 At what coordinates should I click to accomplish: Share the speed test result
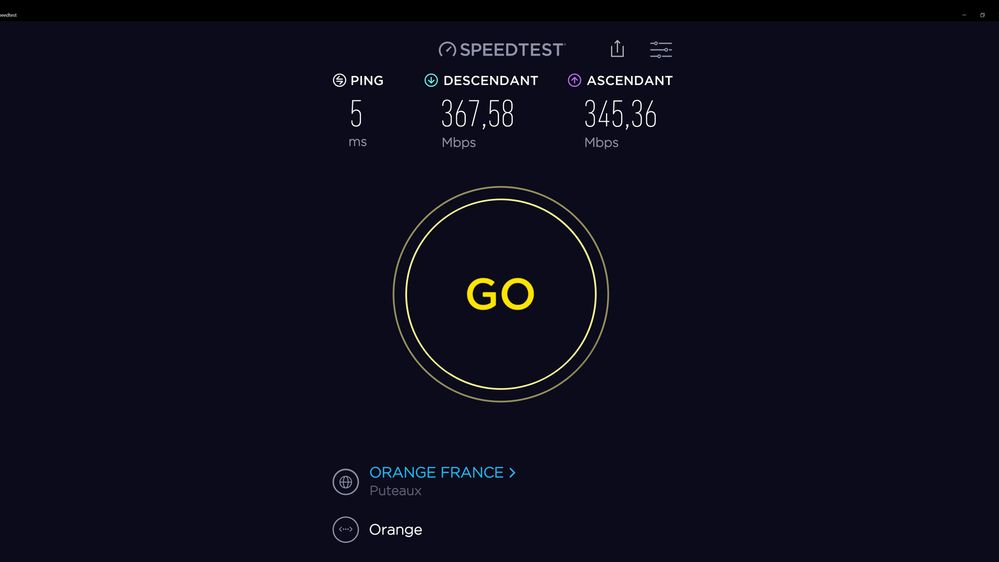pos(617,49)
